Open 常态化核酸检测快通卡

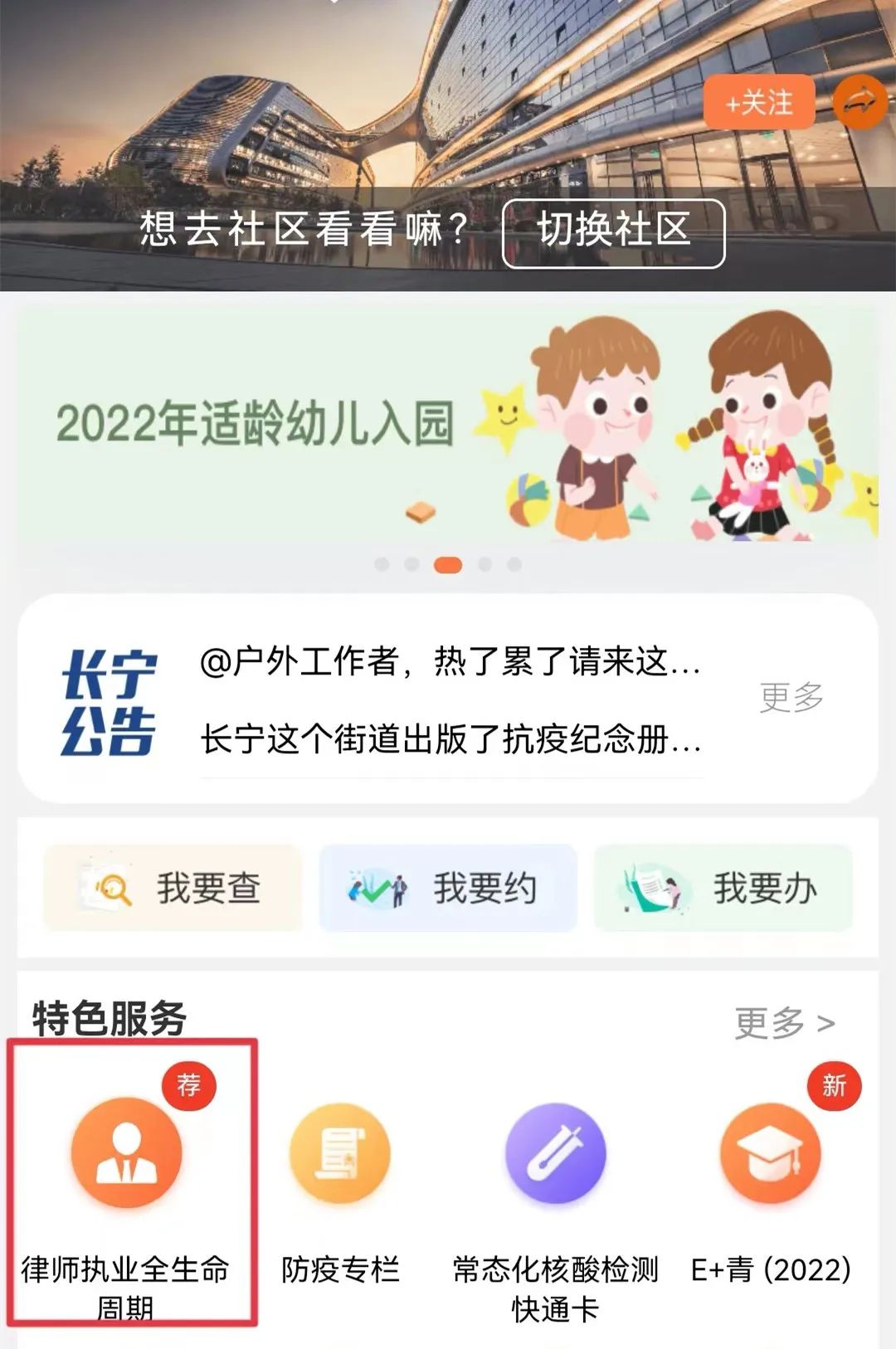click(x=555, y=1155)
